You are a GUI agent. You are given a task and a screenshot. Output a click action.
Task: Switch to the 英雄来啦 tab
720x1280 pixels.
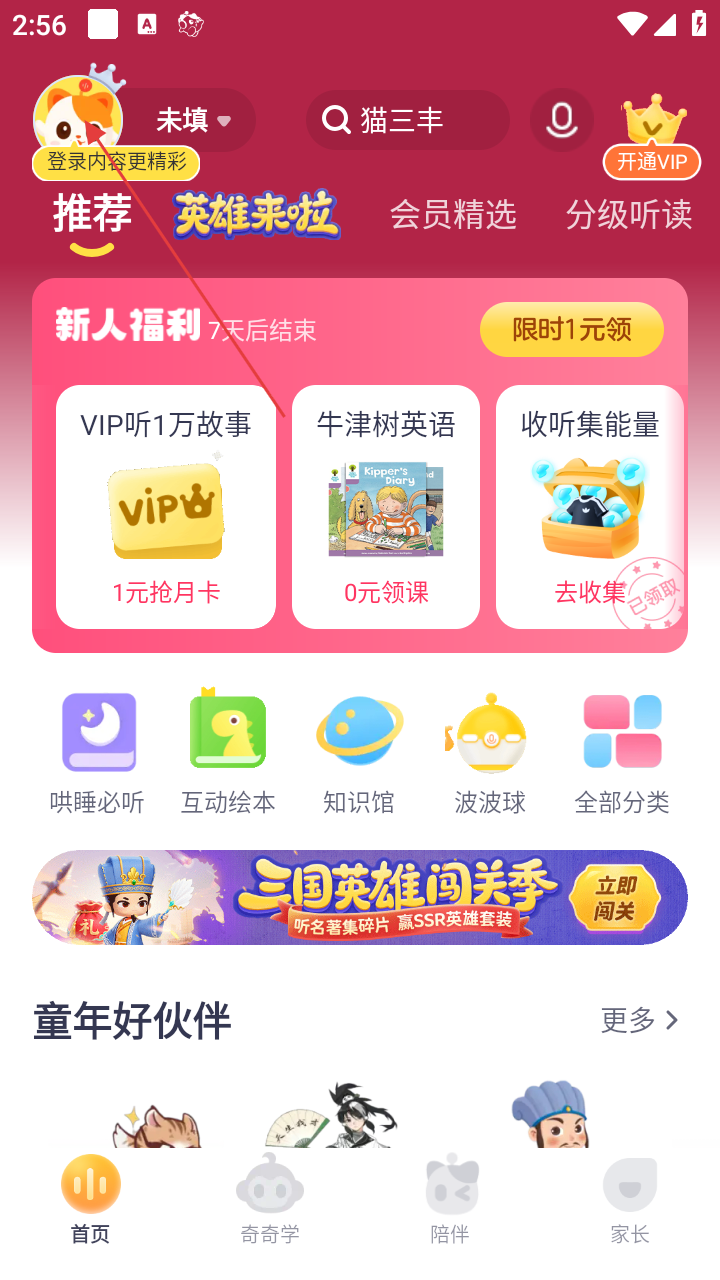(x=256, y=215)
